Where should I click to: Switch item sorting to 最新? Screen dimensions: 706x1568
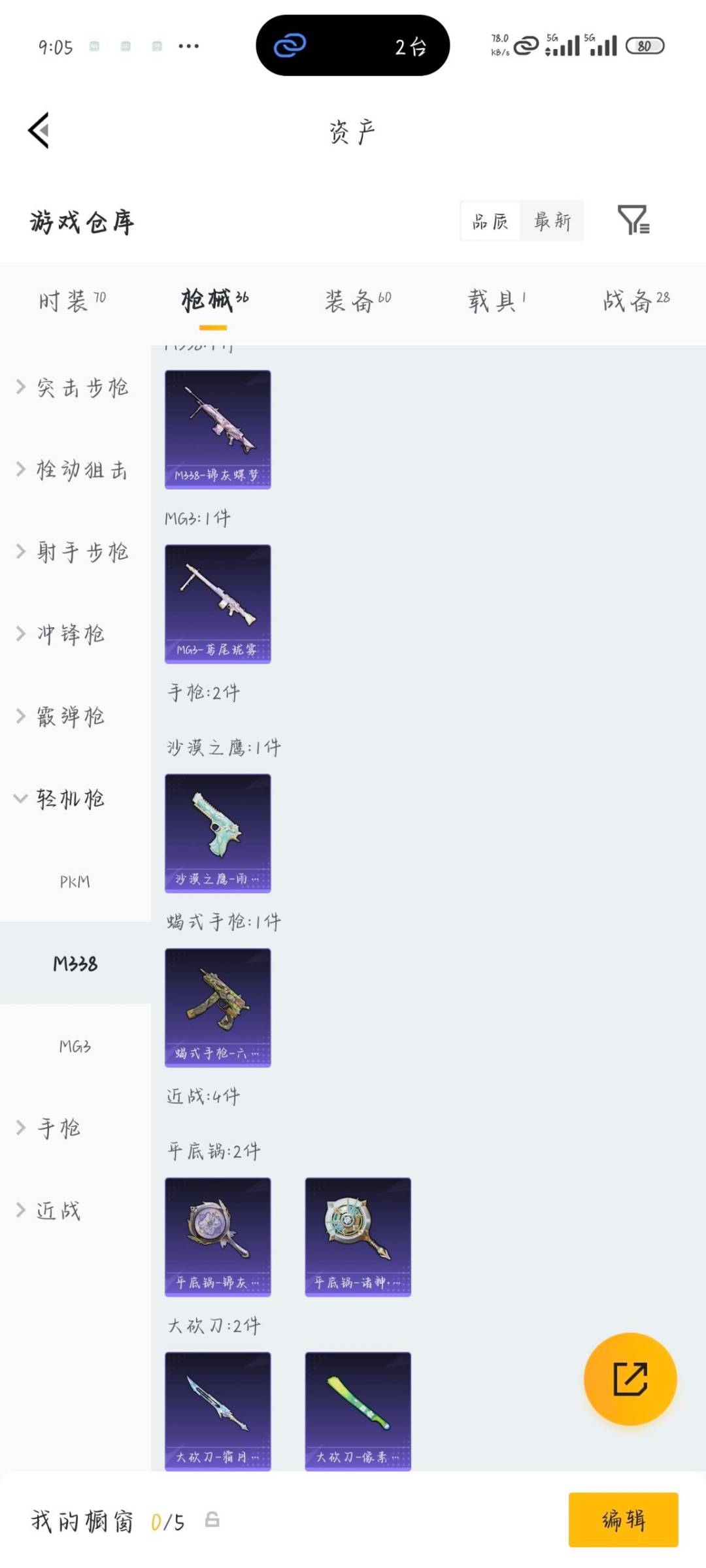click(x=552, y=221)
